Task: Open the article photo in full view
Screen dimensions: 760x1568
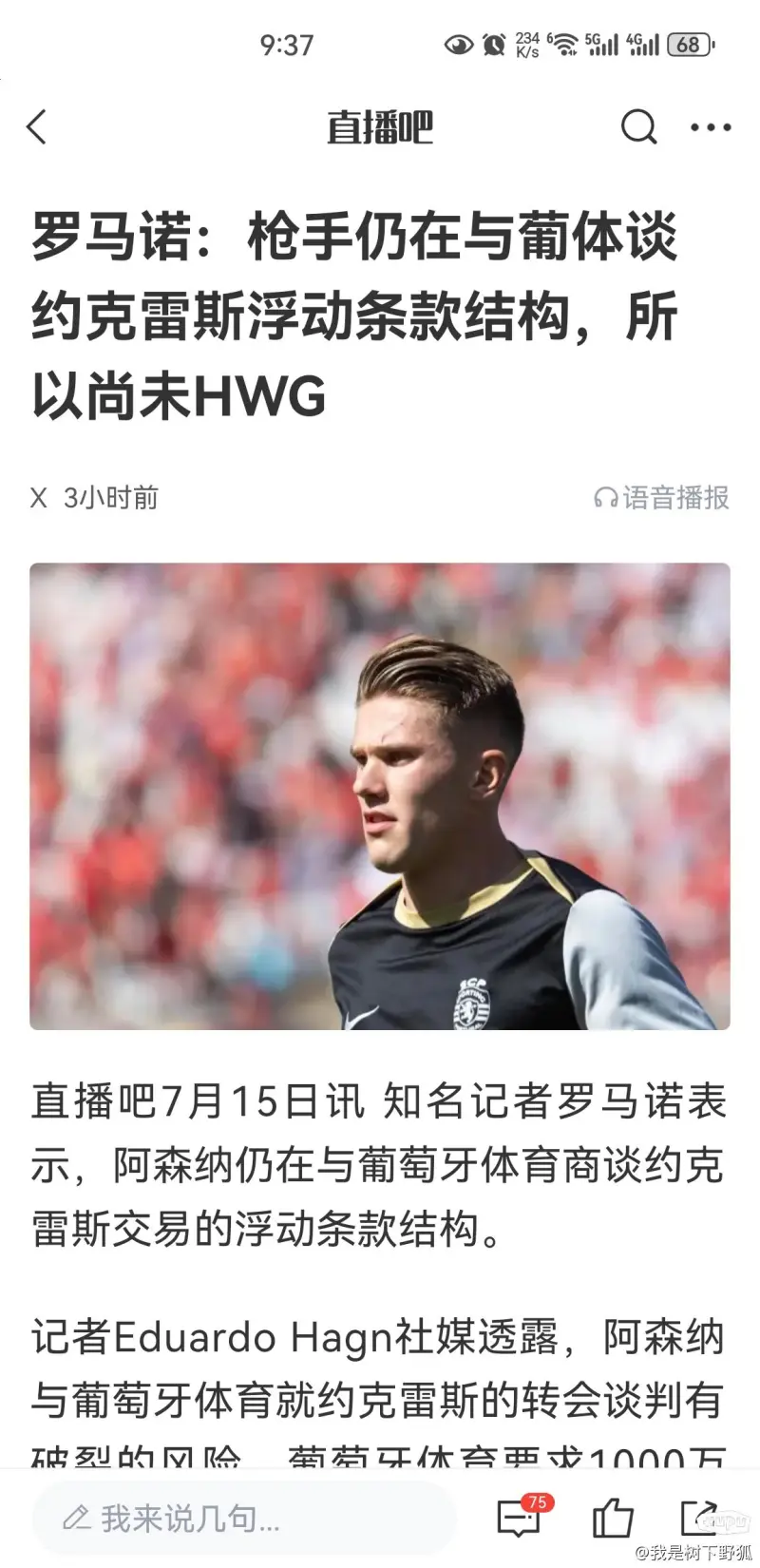Action: click(380, 796)
